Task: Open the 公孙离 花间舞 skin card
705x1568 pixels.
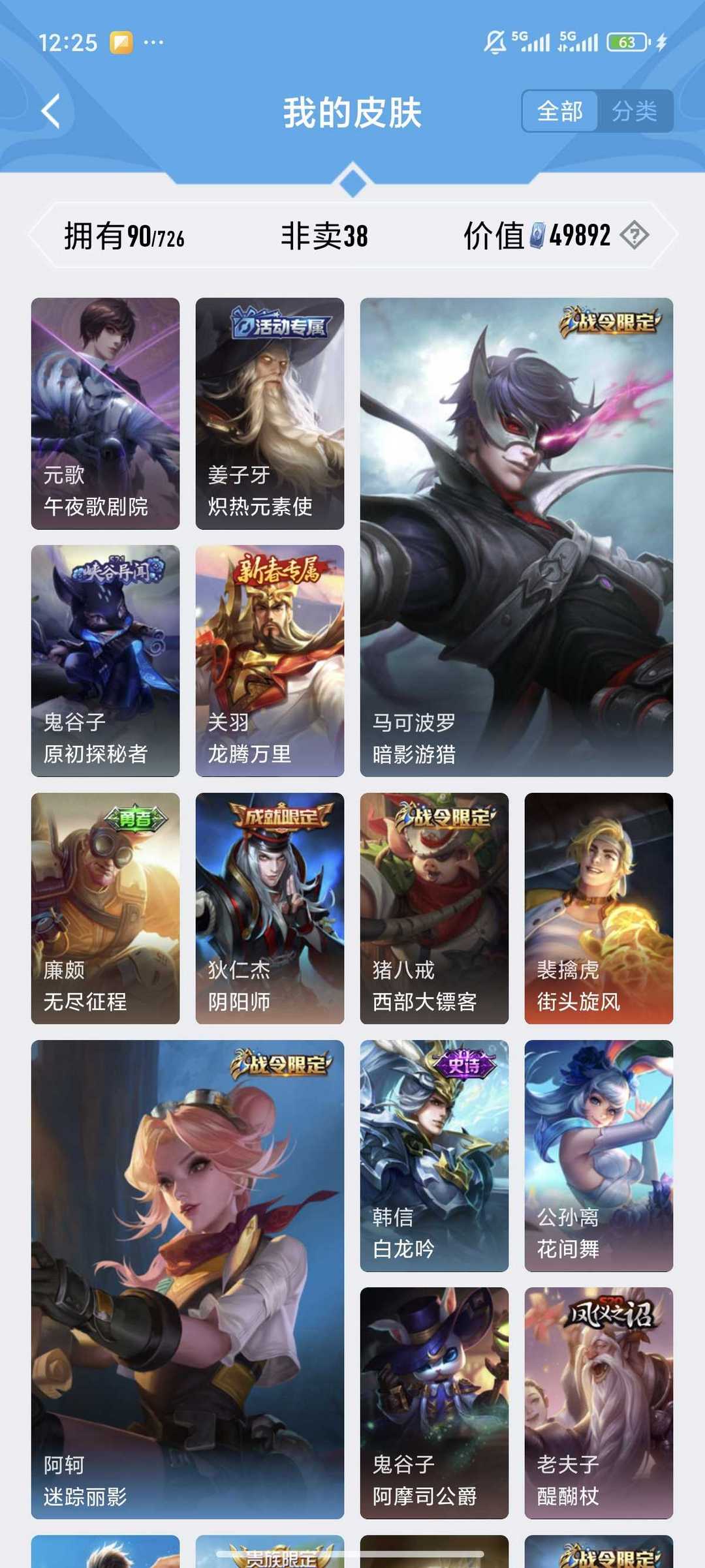Action: pos(599,1156)
